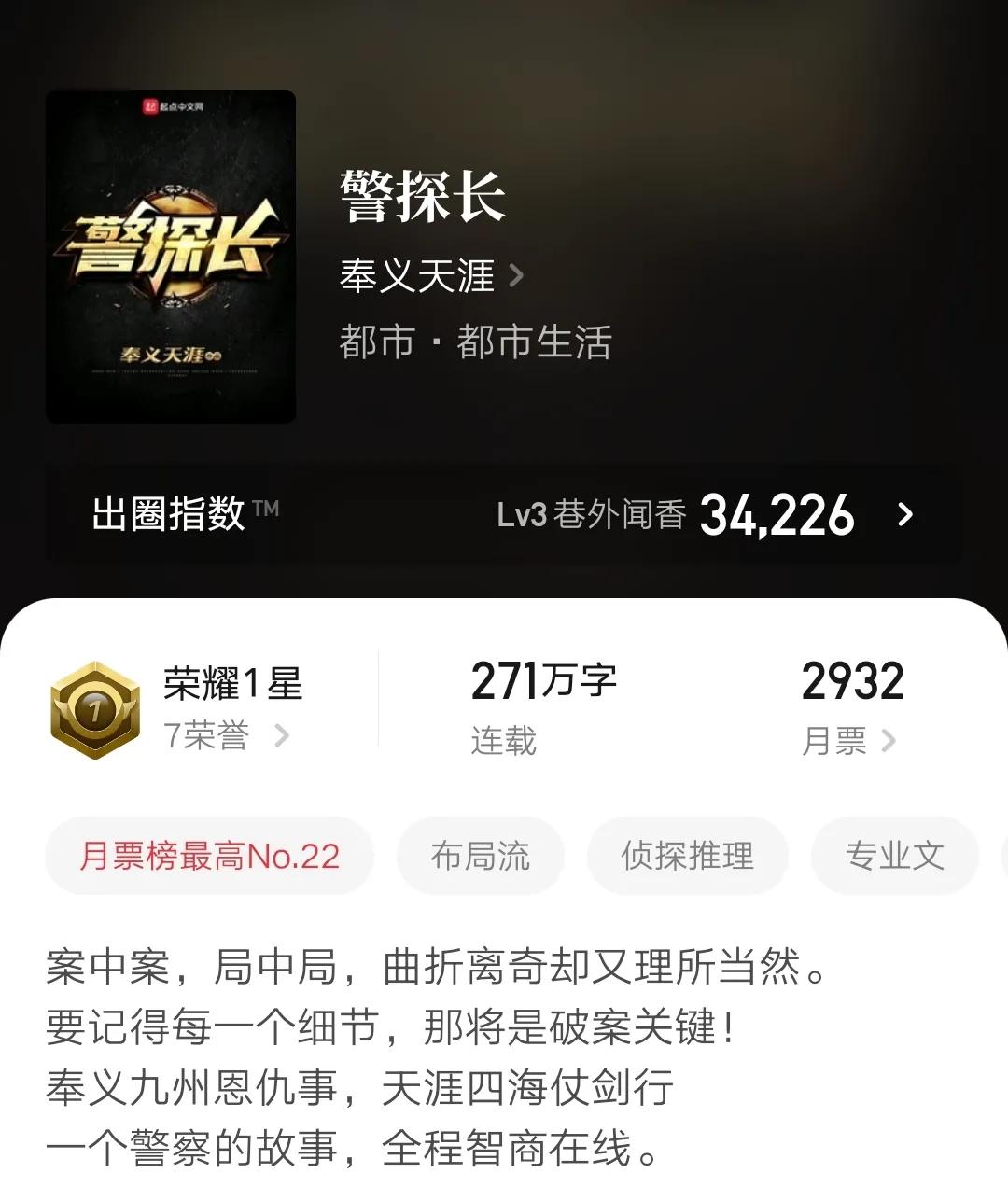This screenshot has width=1008, height=1187.
Task: Select the 月票榜最高No.22 red tag
Action: [x=209, y=855]
